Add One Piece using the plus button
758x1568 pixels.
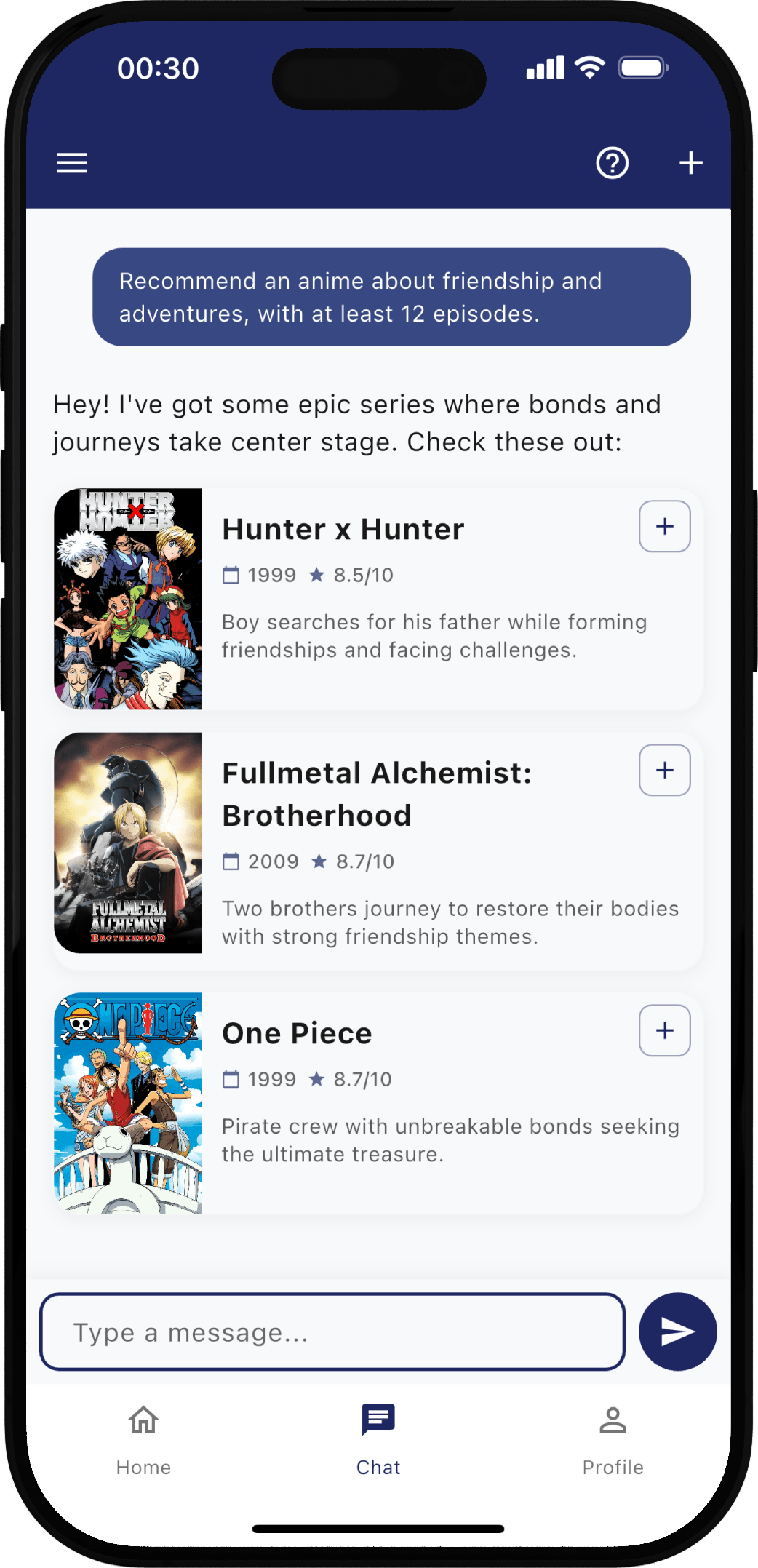tap(663, 1030)
